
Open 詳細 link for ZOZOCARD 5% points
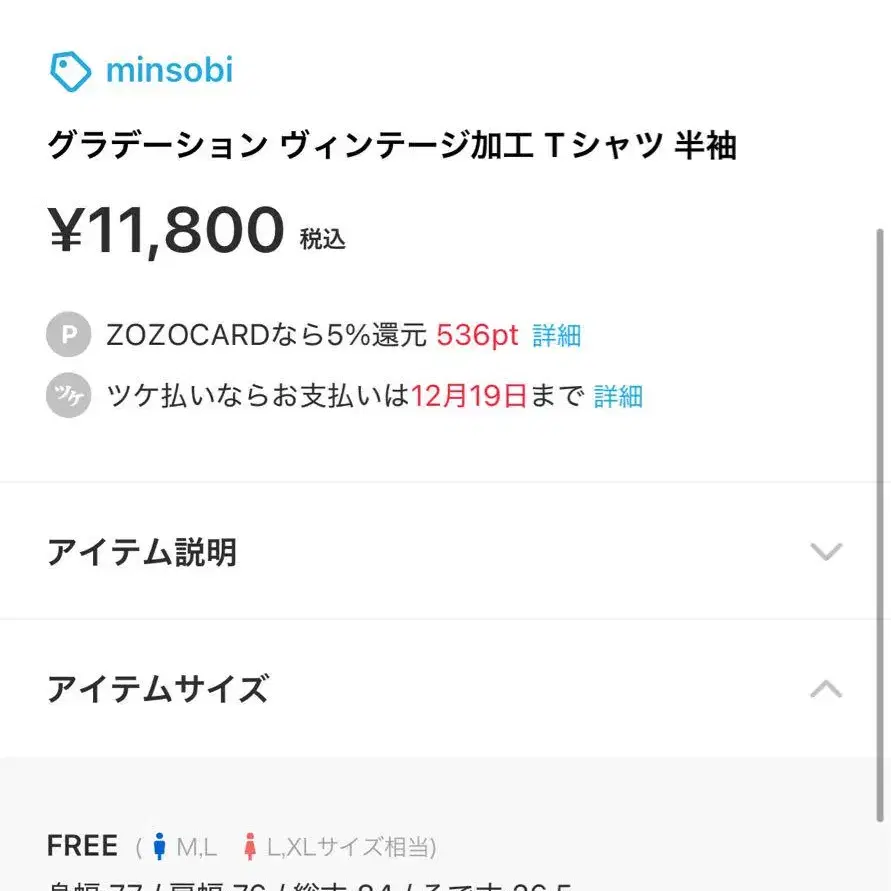click(x=556, y=336)
